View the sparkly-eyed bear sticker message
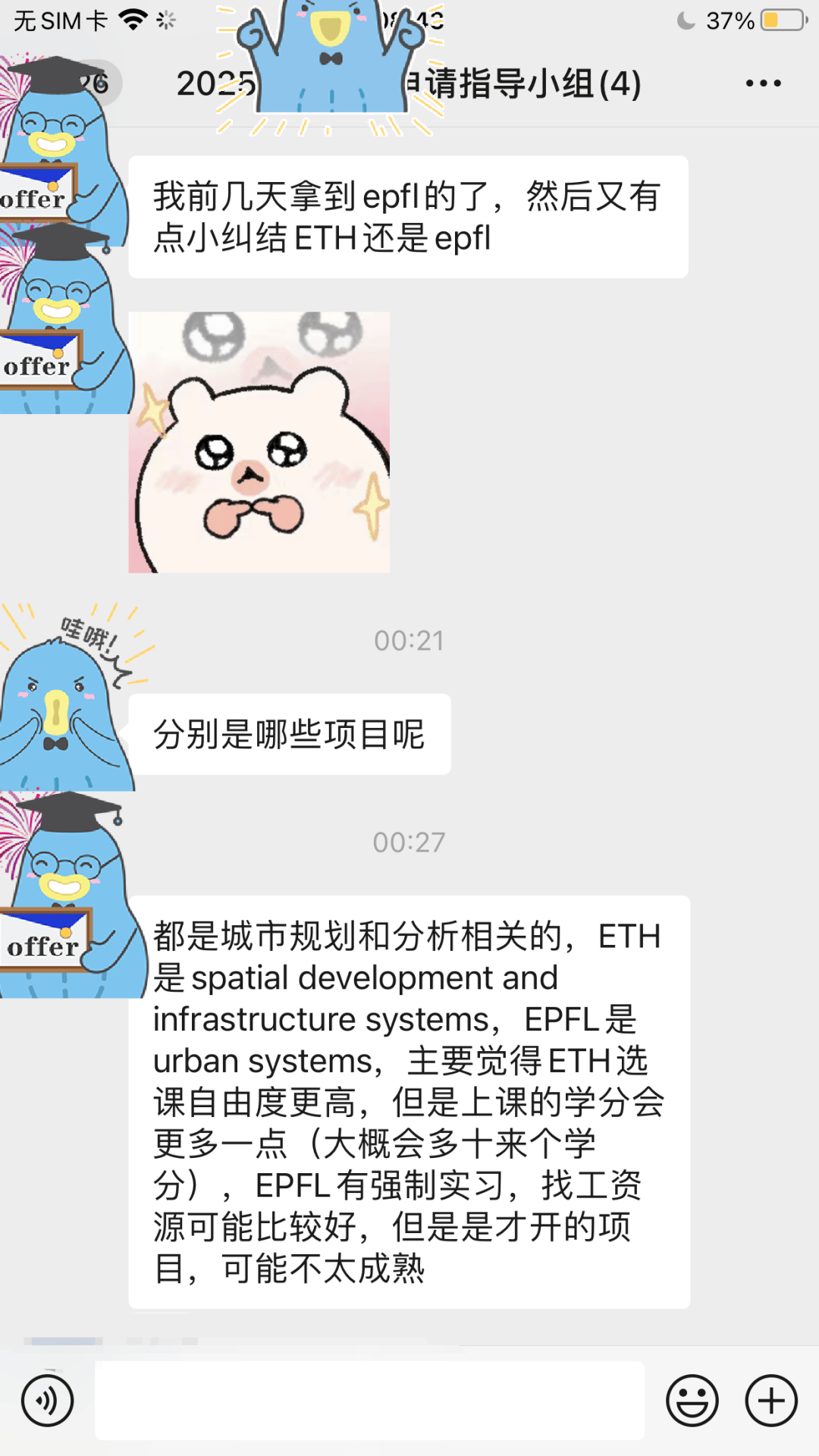Viewport: 819px width, 1456px height. click(259, 442)
